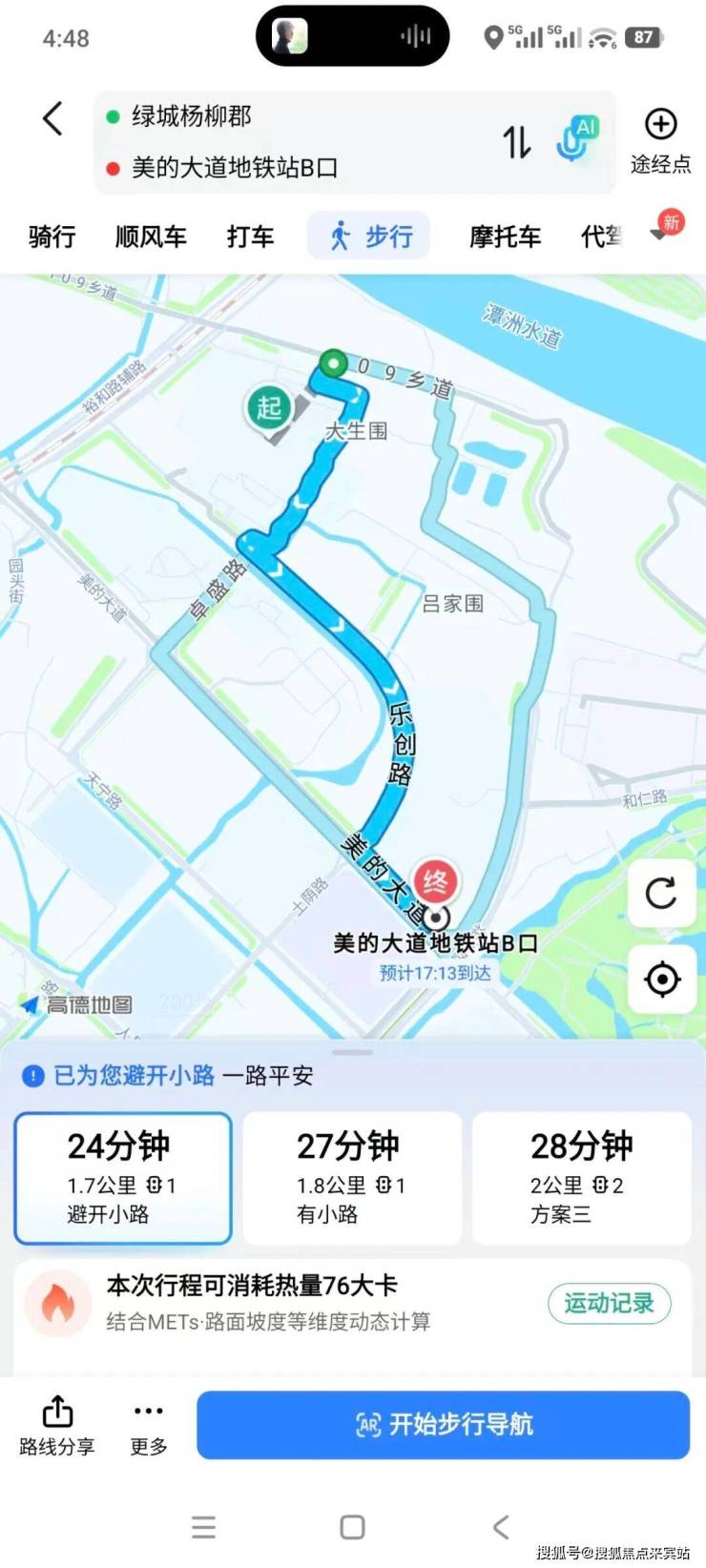The image size is (706, 1568).
Task: Choose the 27分钟 有小路 route
Action: 352,1178
